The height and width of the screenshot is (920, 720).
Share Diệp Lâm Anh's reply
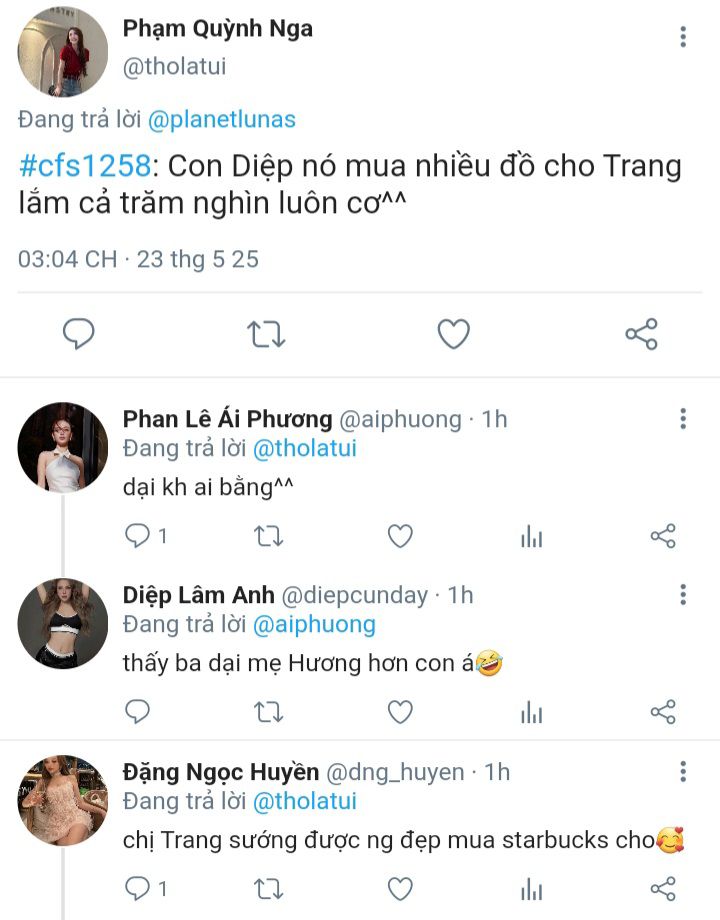tap(663, 712)
